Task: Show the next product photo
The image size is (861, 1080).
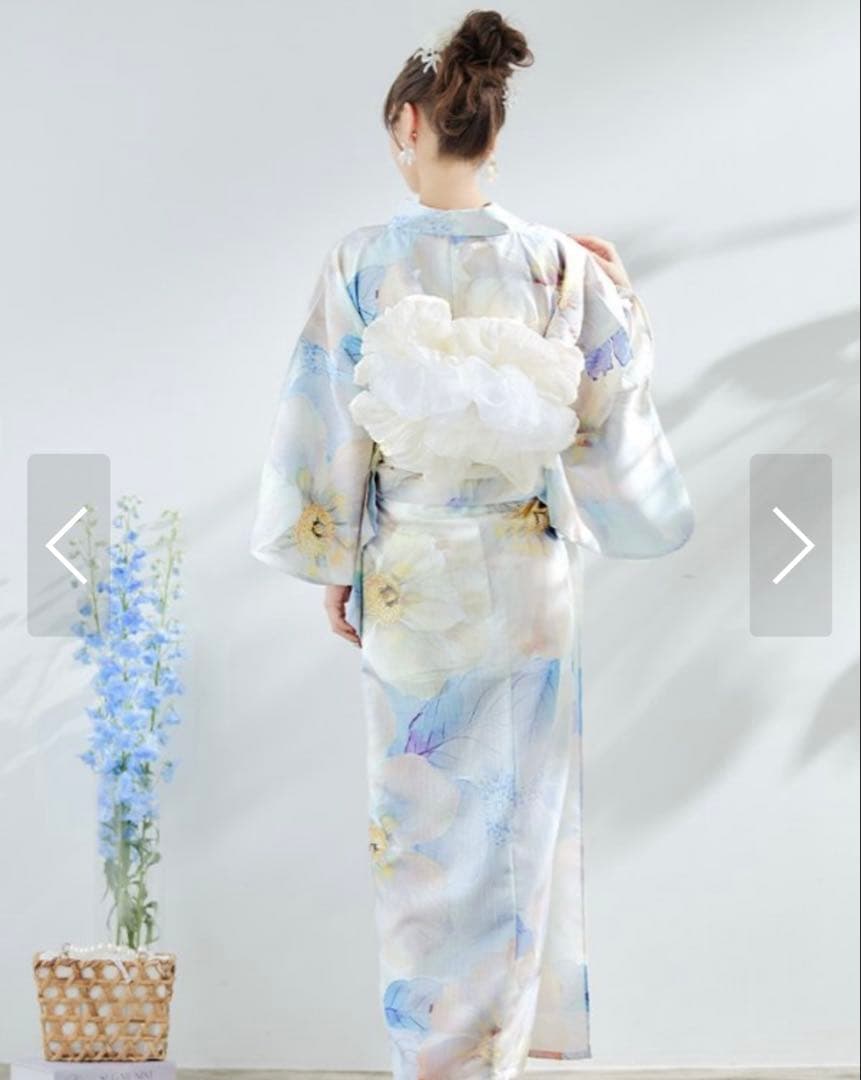Action: tap(791, 545)
